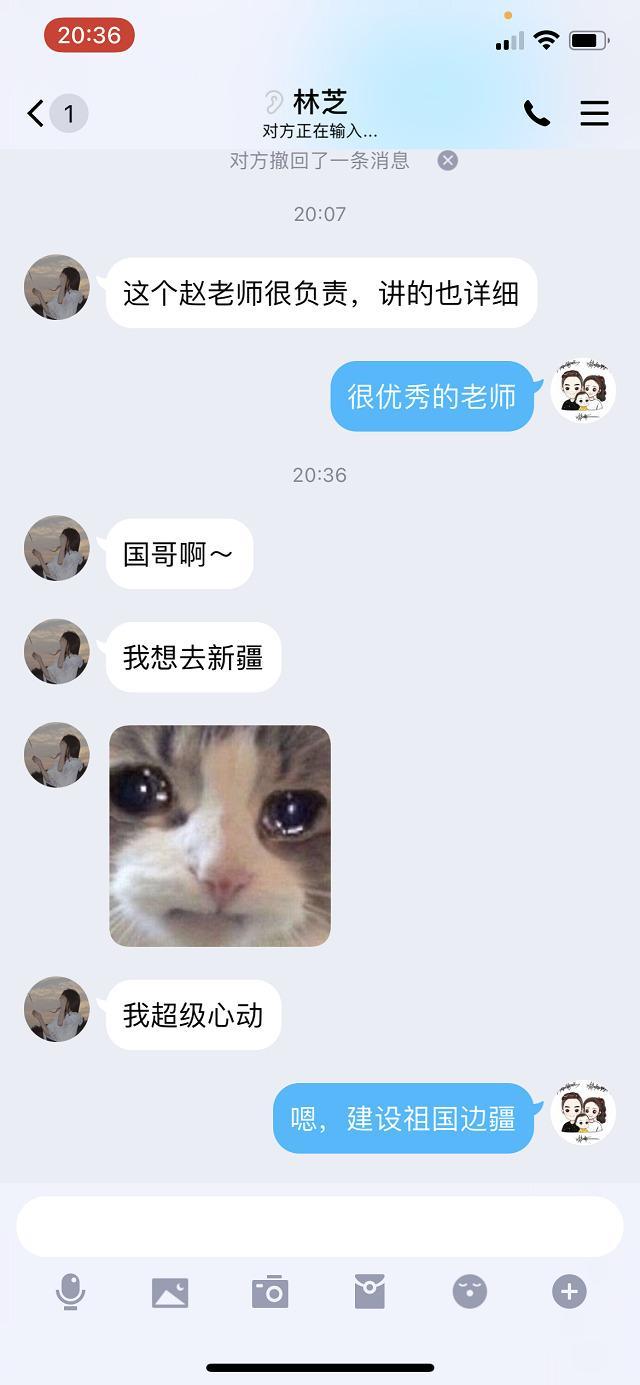Open the chat settings menu

594,113
